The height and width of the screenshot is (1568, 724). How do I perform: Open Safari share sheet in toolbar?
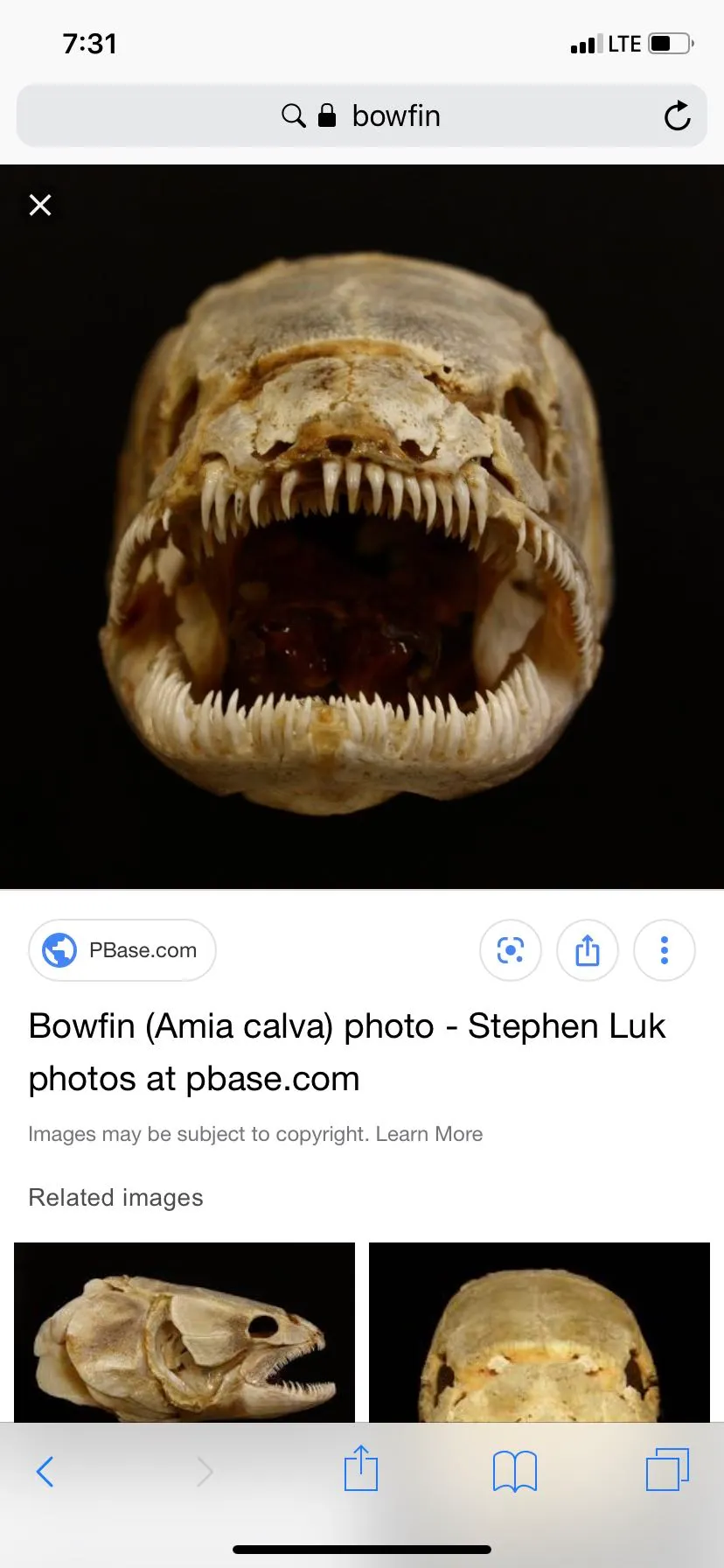[361, 1470]
